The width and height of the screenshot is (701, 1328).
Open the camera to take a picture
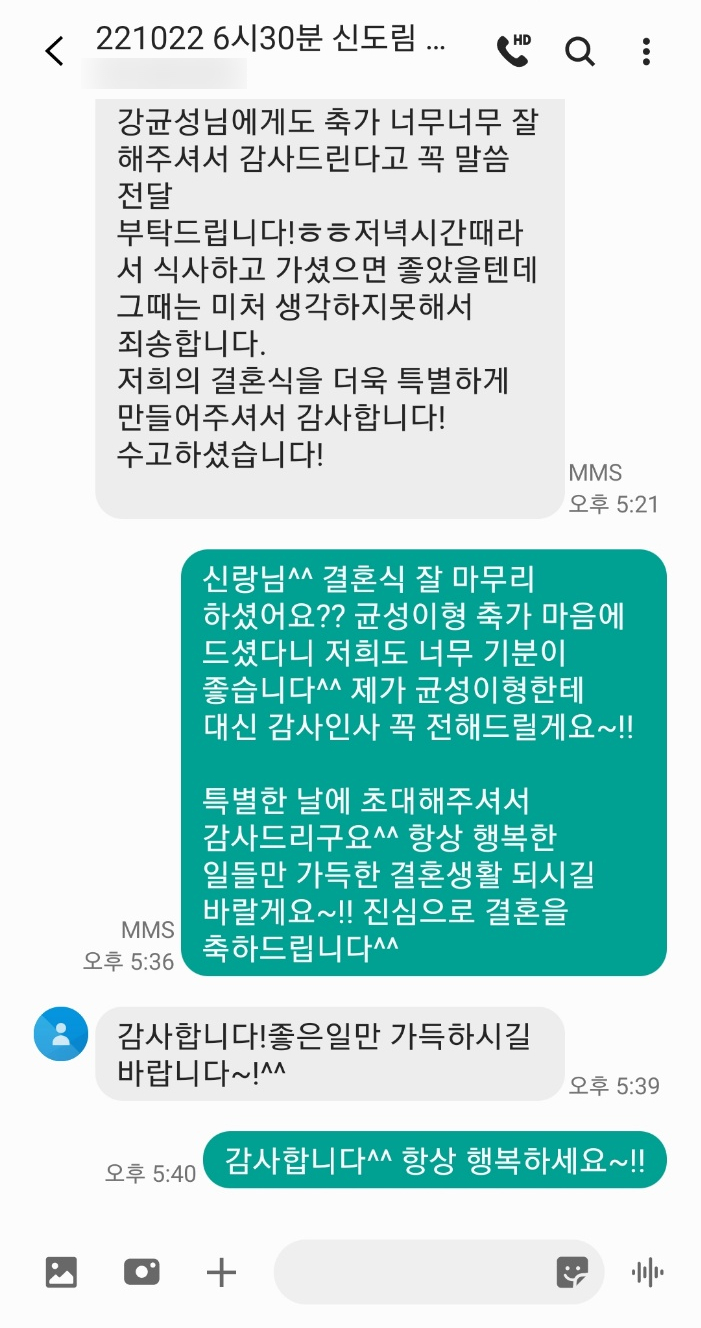pos(142,1272)
